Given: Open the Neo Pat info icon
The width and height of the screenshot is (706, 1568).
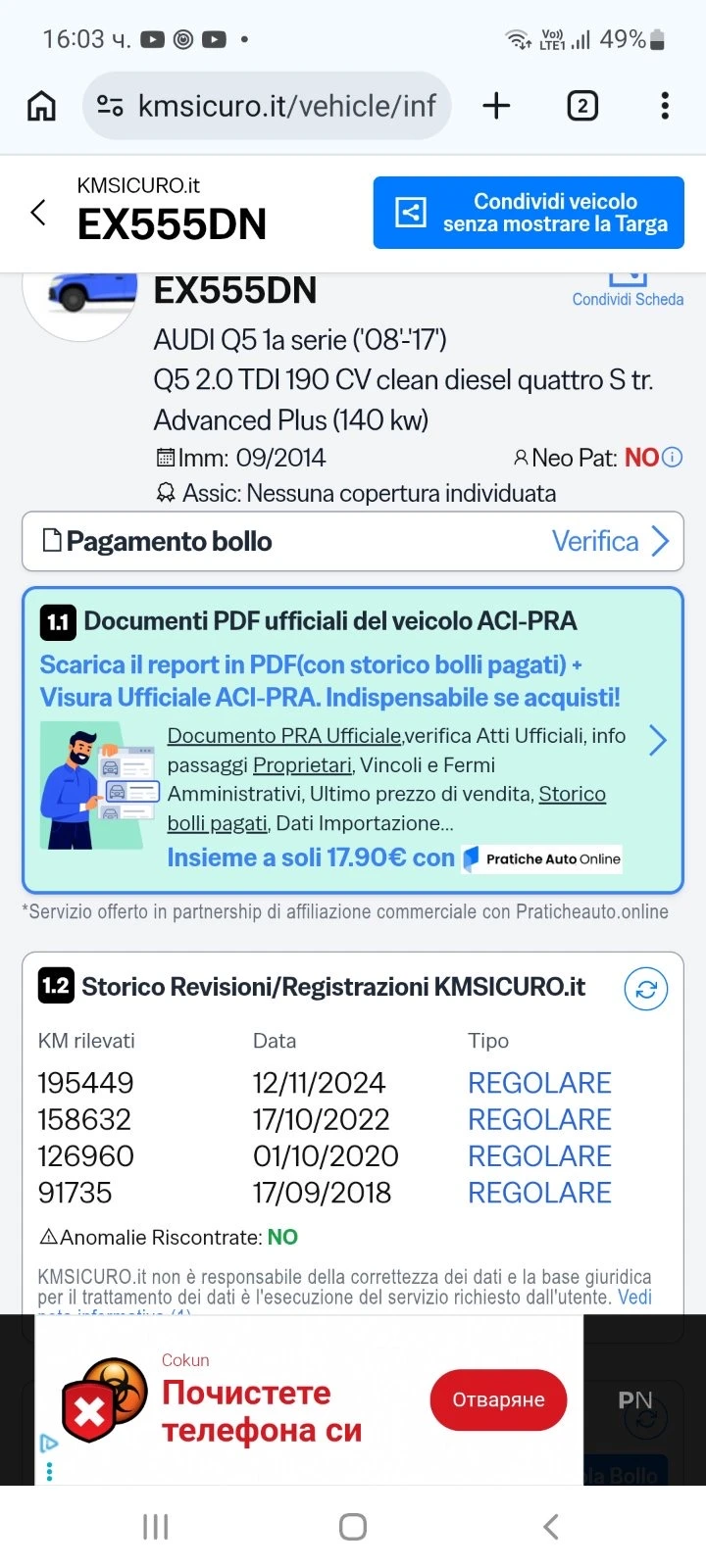Looking at the screenshot, I should pos(673,457).
